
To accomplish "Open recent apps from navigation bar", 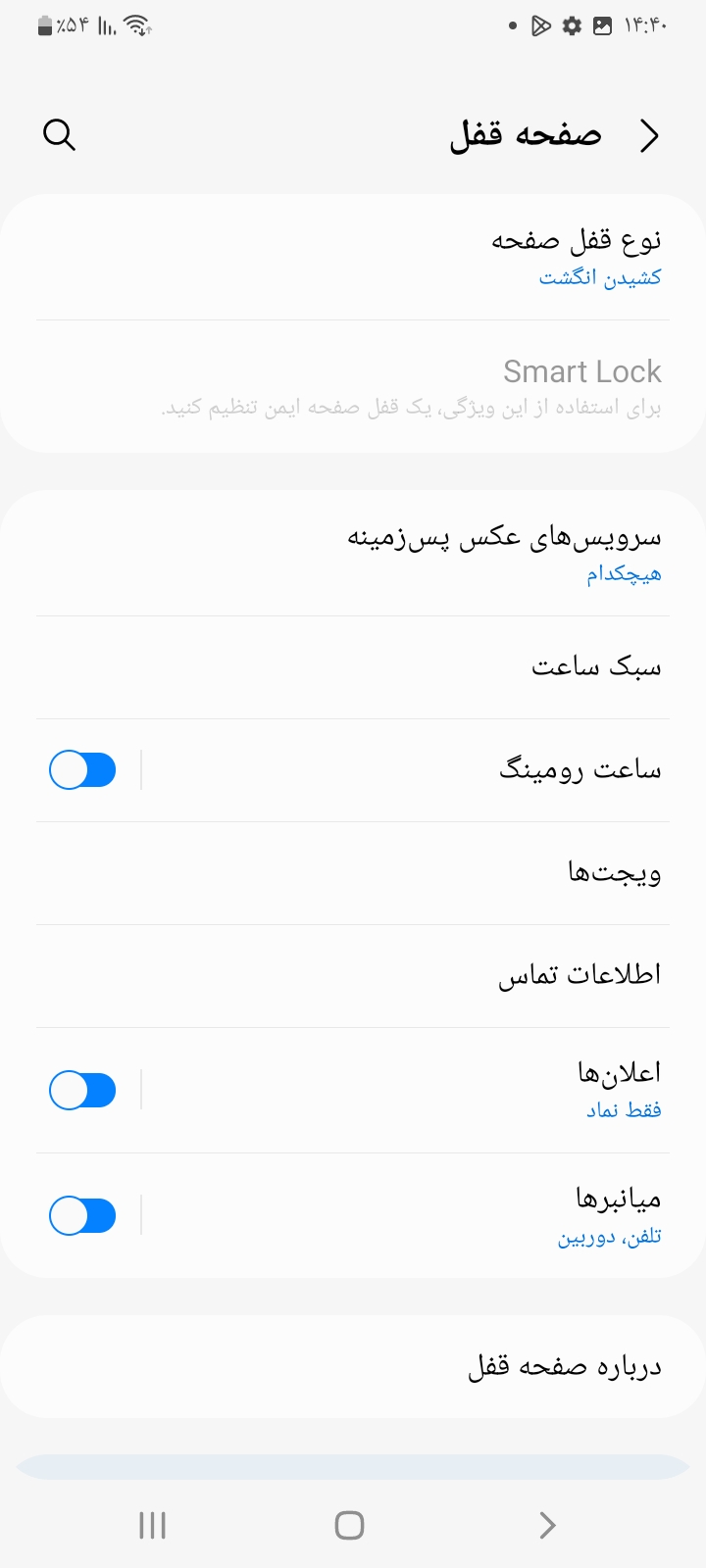I will (152, 1525).
